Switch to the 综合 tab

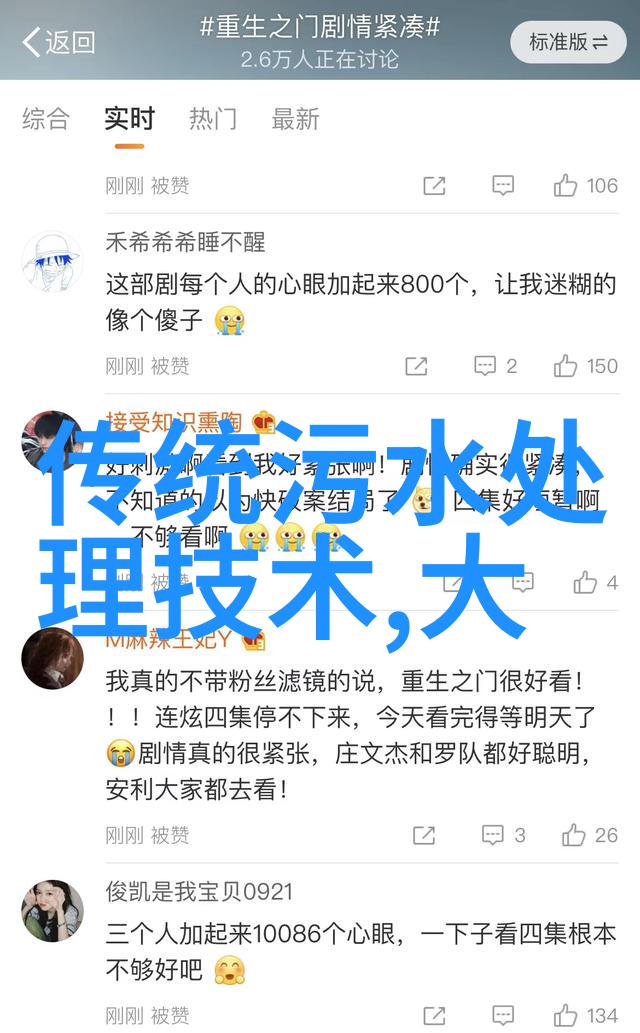coord(46,119)
